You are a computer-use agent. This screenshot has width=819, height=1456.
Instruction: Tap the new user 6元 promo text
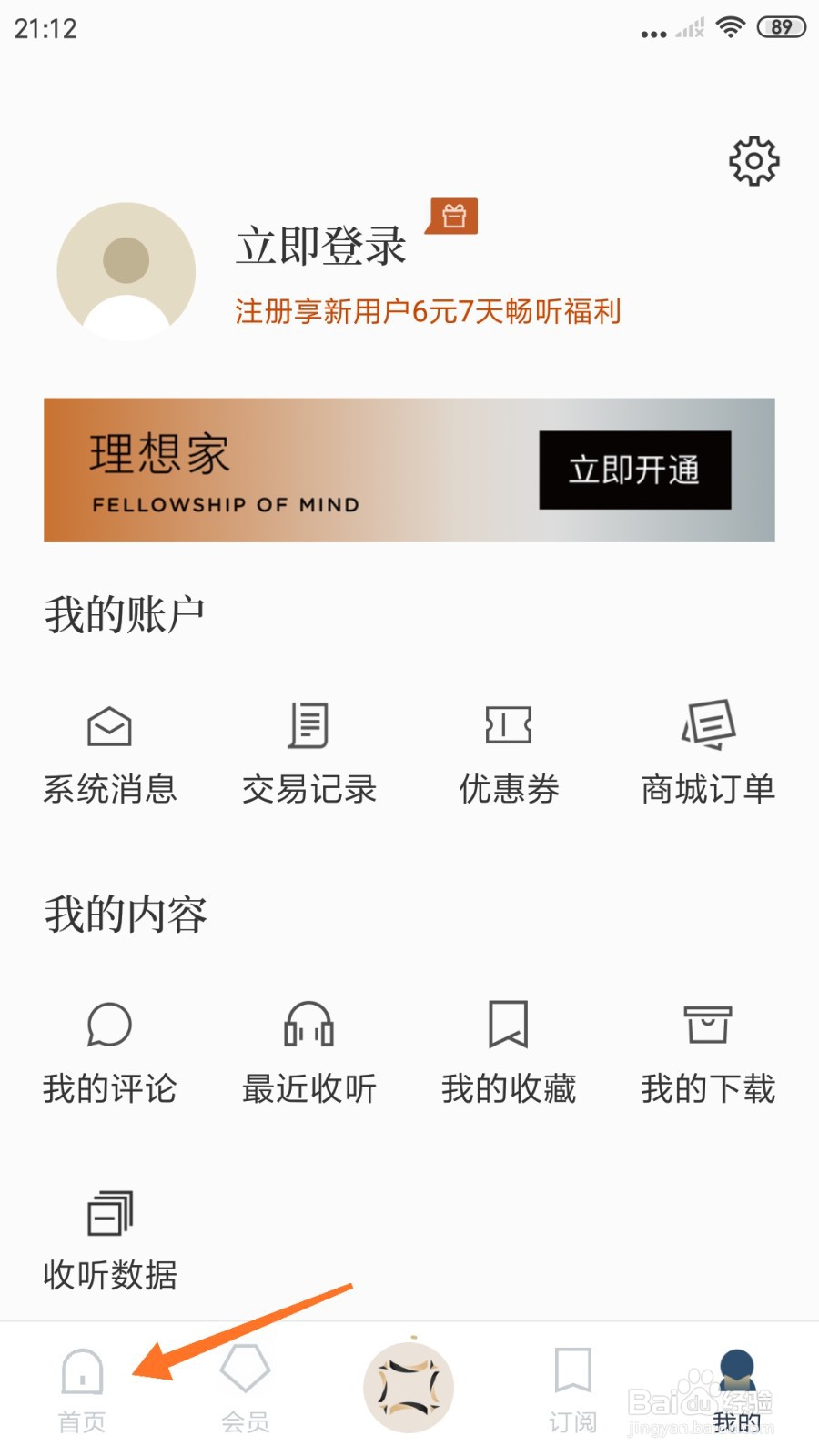428,310
